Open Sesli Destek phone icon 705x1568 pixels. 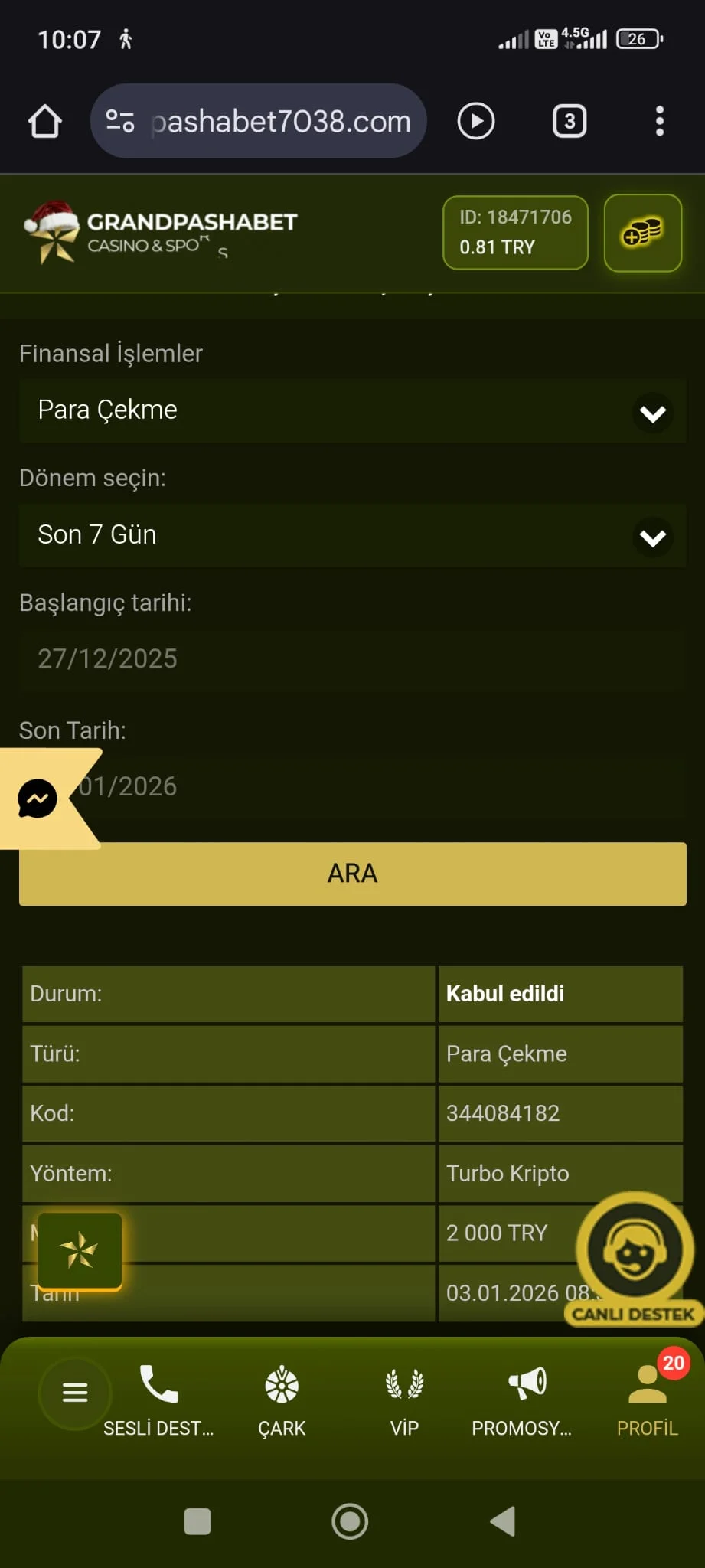pyautogui.click(x=158, y=1388)
